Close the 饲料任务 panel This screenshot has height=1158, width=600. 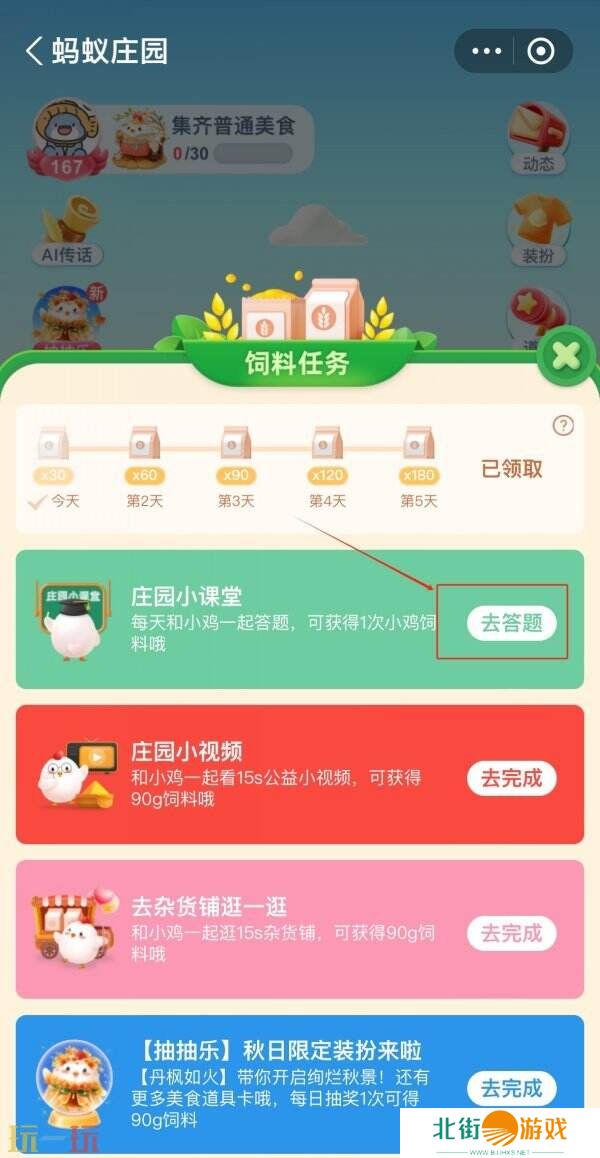click(x=566, y=356)
